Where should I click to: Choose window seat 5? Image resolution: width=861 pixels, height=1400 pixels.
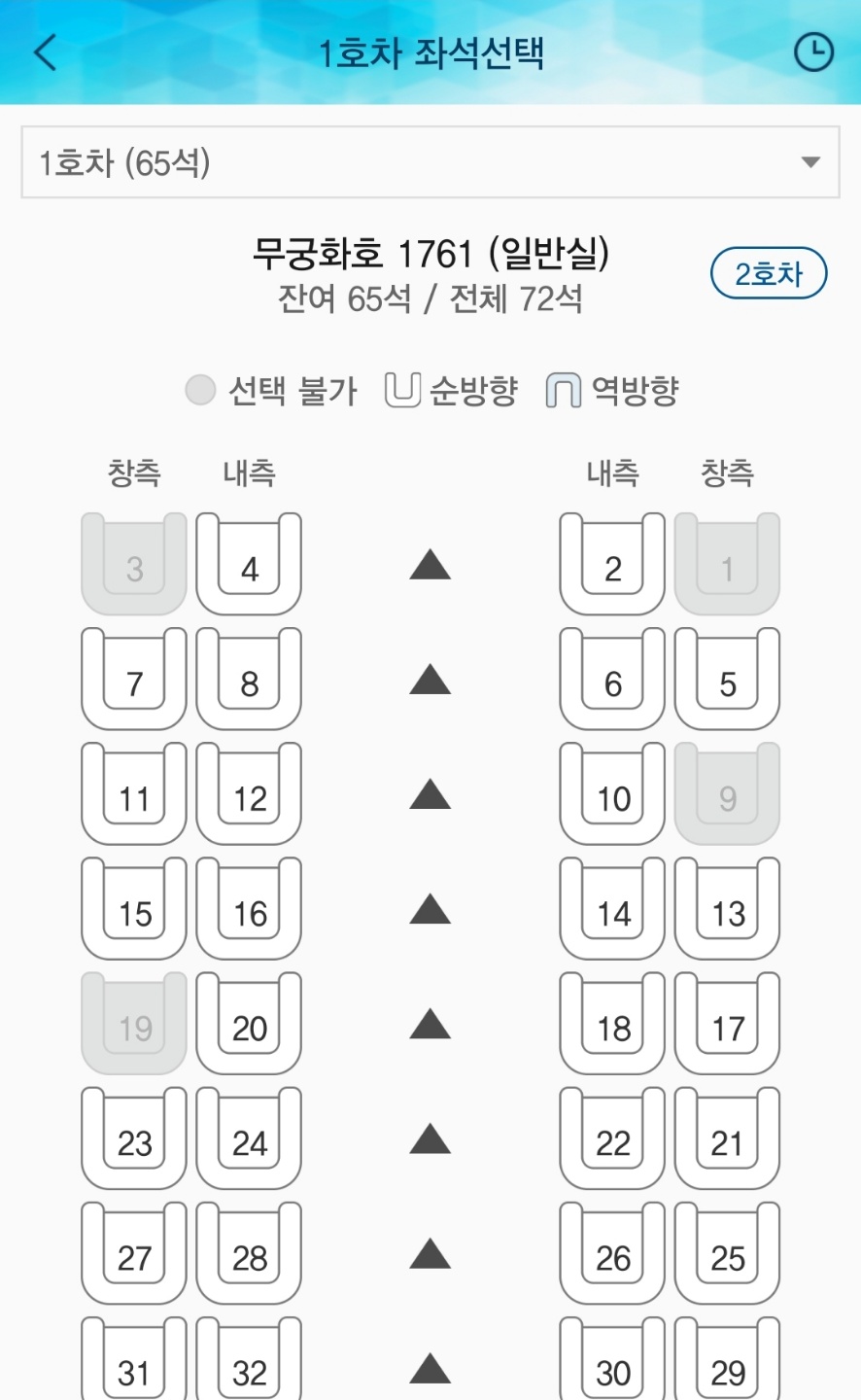[x=727, y=679]
